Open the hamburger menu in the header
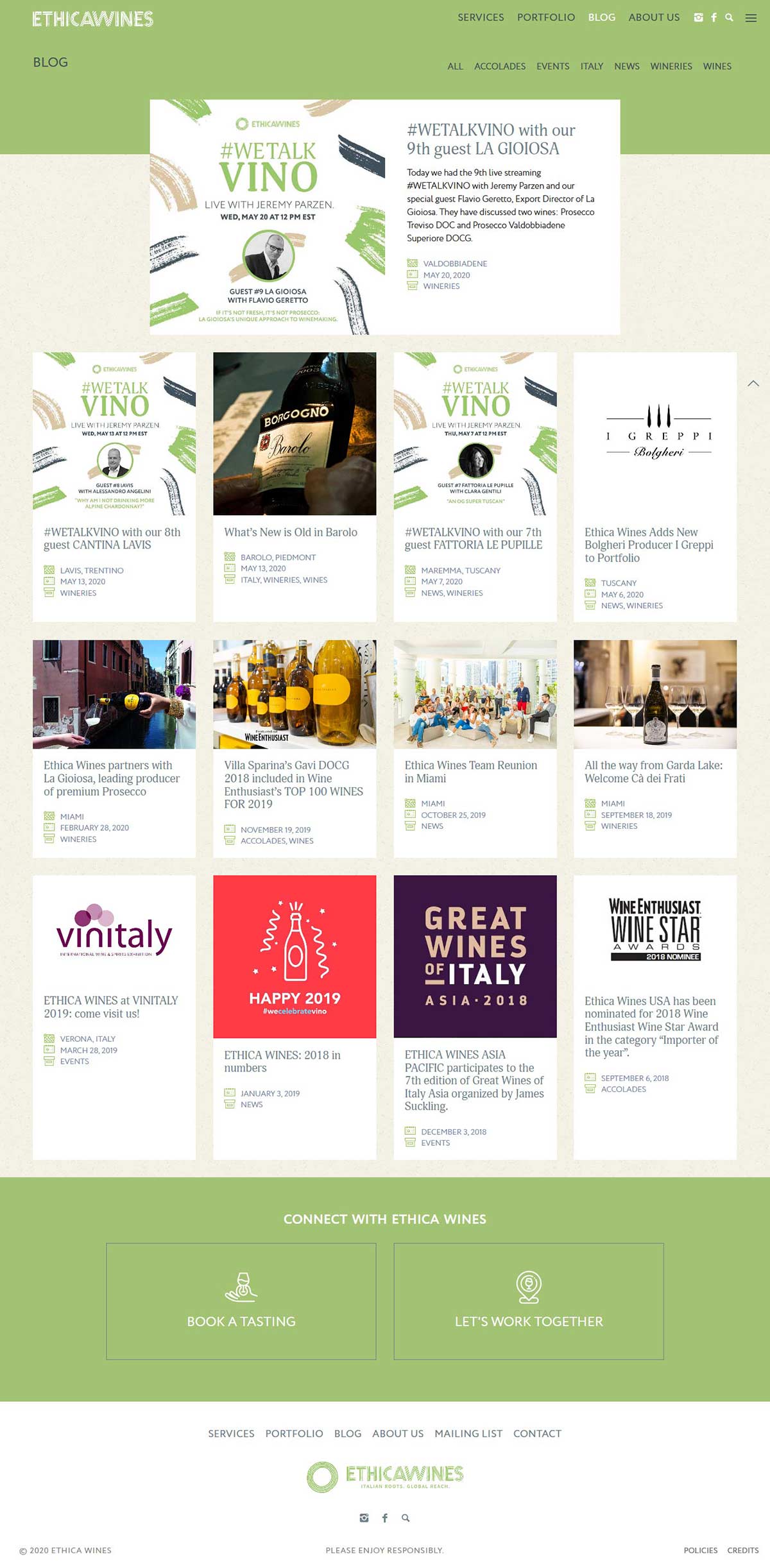This screenshot has width=770, height=1568. pyautogui.click(x=750, y=18)
